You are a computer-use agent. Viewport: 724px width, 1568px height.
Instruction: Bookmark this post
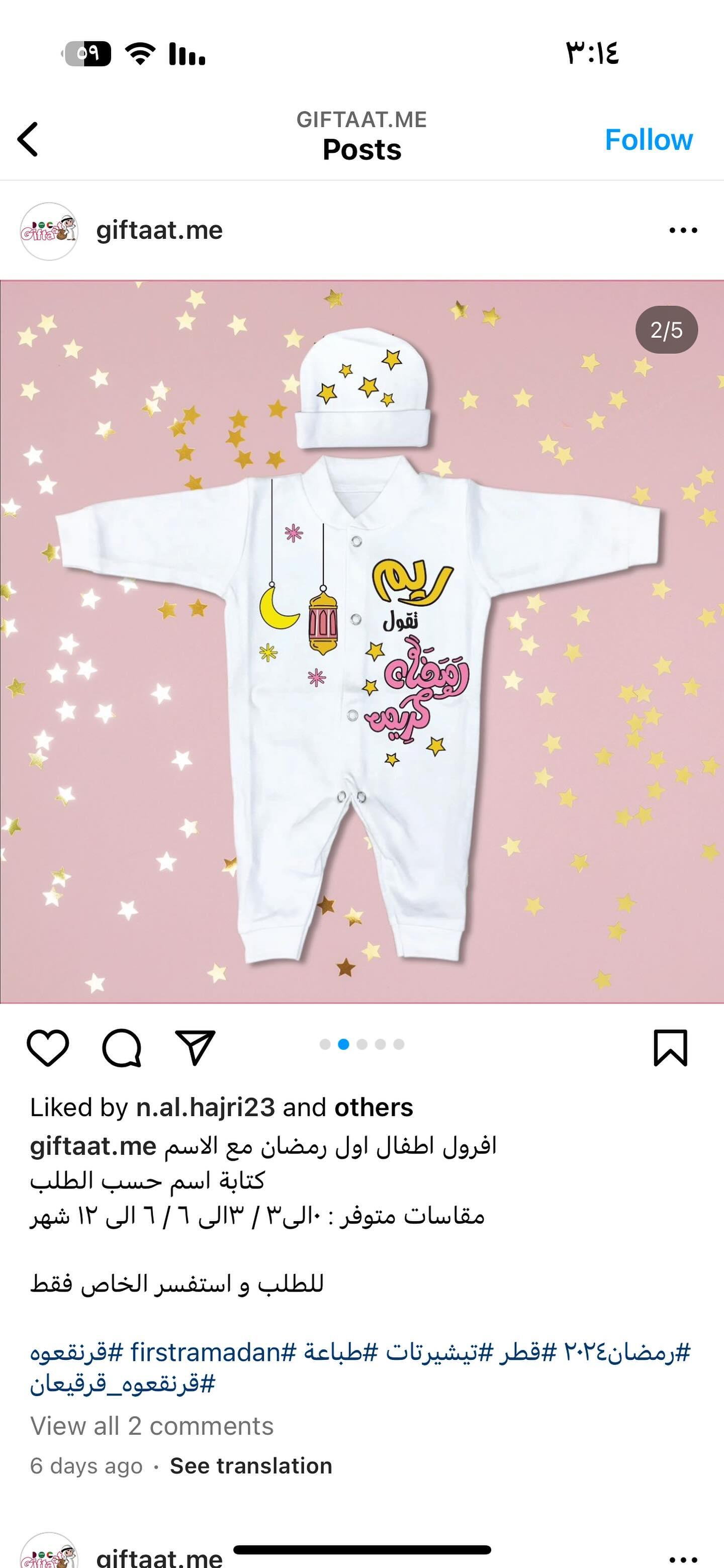(670, 1048)
